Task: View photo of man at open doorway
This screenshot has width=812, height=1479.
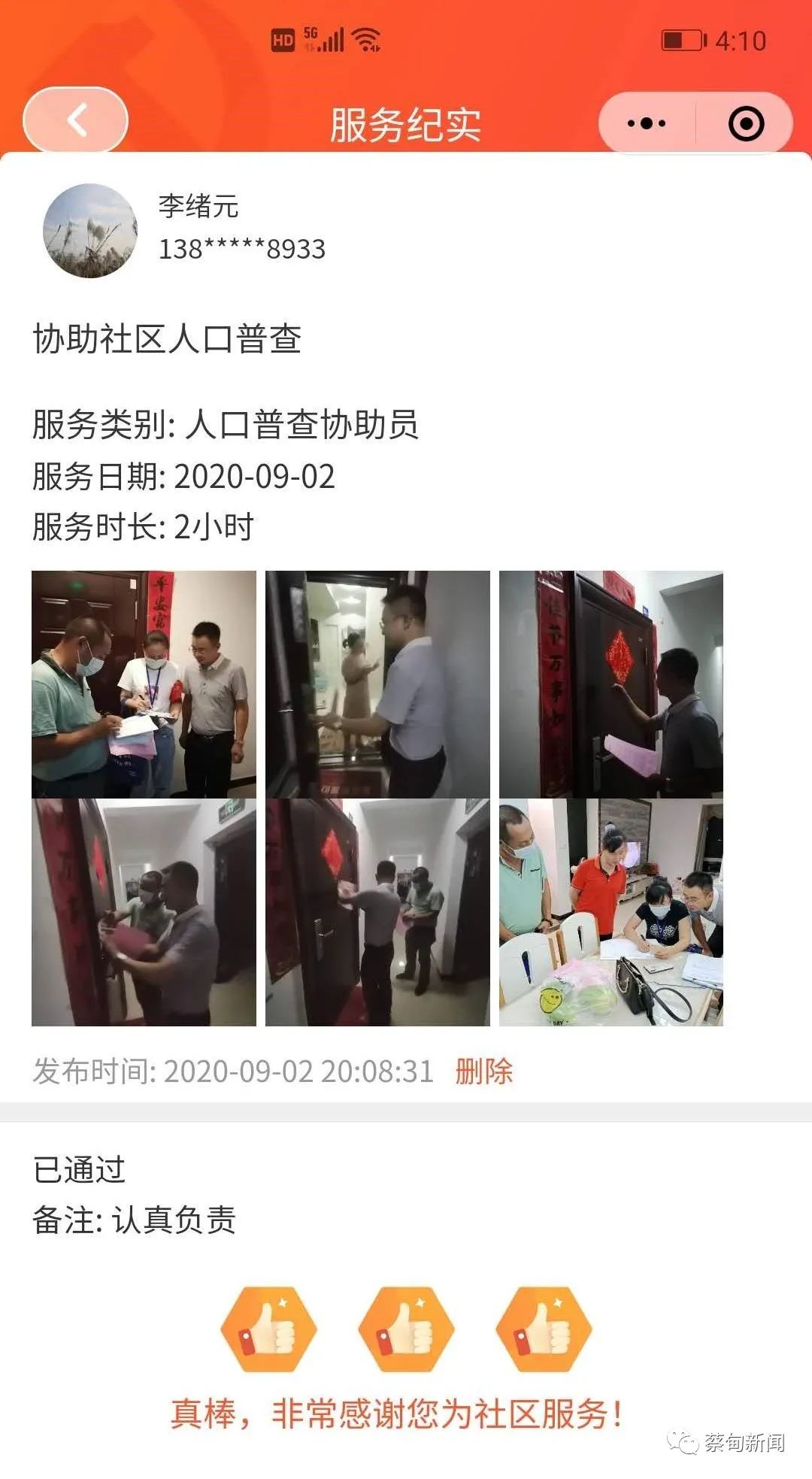Action: (377, 684)
